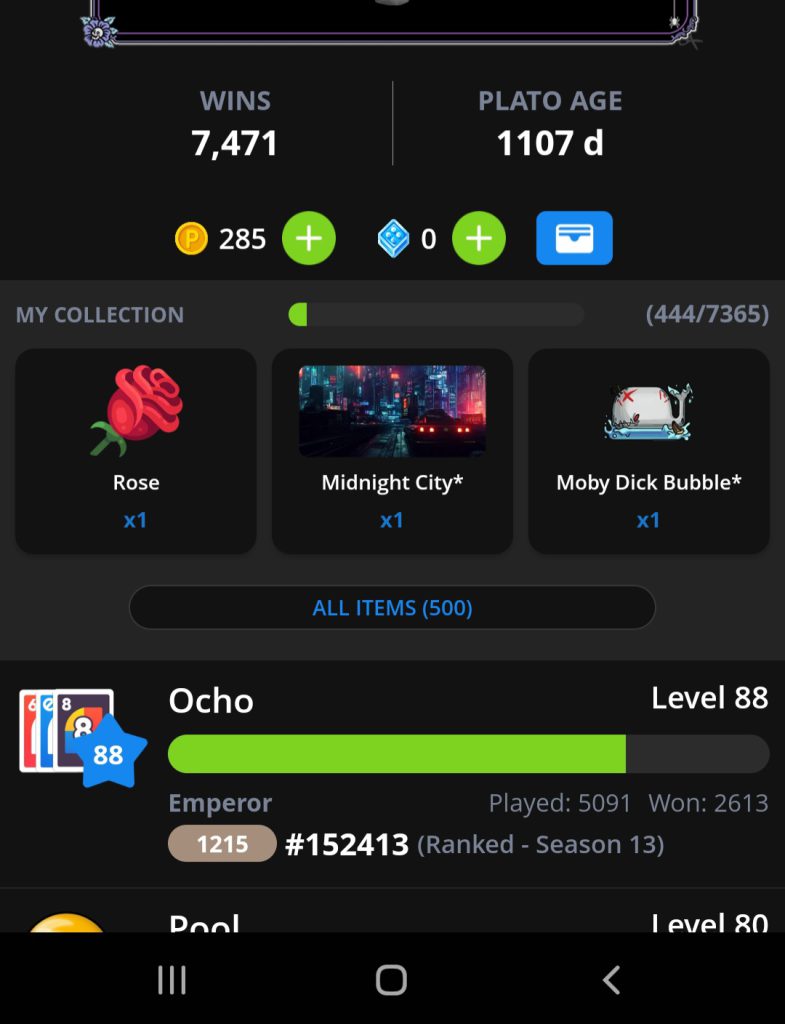Screen dimensions: 785x1024
Task: View the Midnight City item
Action: coord(392,450)
